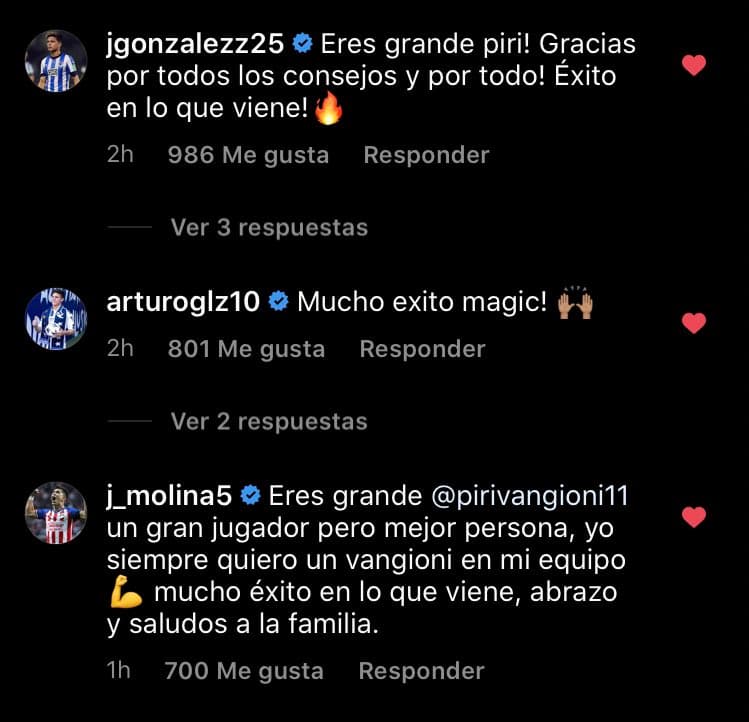Reply to arturoglz10's comment

(x=422, y=349)
